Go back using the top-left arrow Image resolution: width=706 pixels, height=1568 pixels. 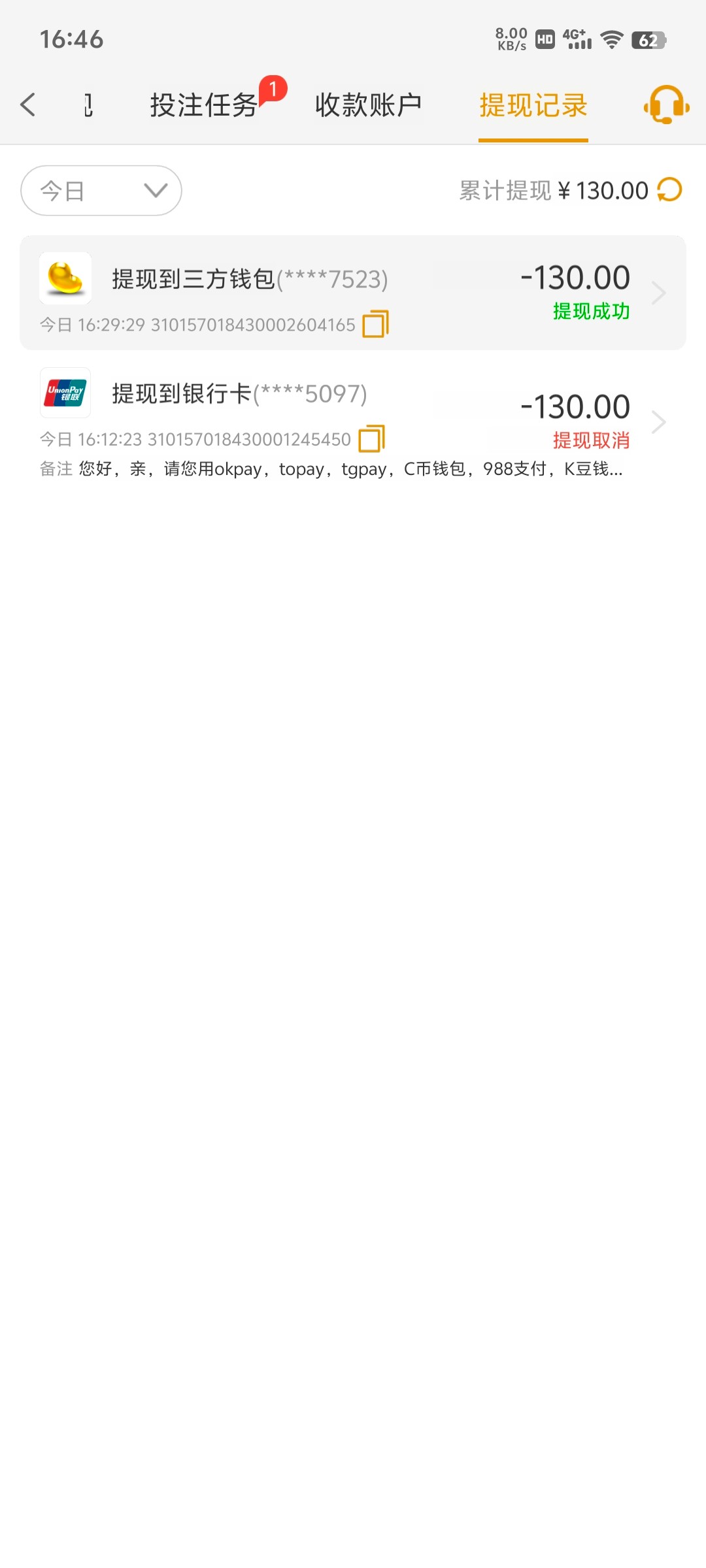(27, 105)
